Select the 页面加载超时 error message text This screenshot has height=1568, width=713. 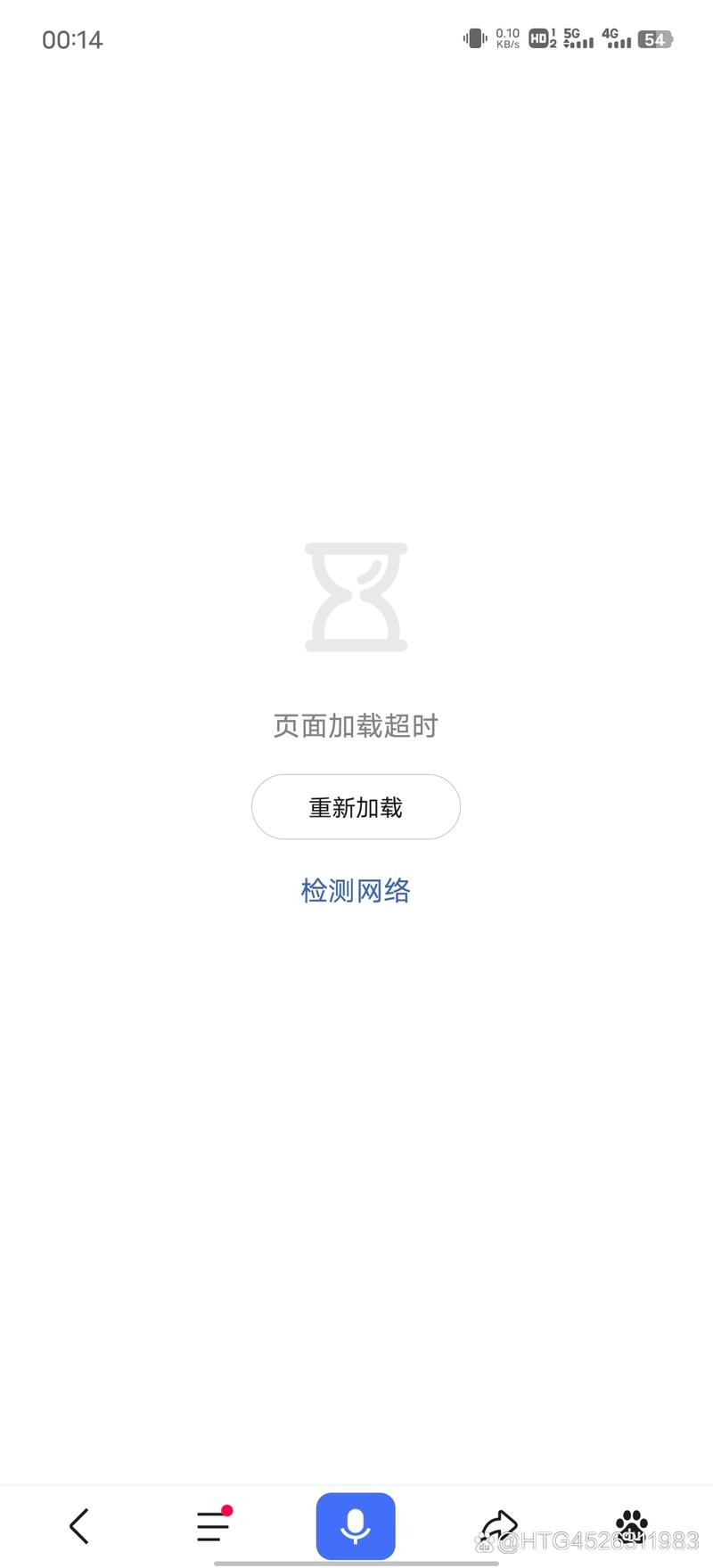[x=356, y=725]
